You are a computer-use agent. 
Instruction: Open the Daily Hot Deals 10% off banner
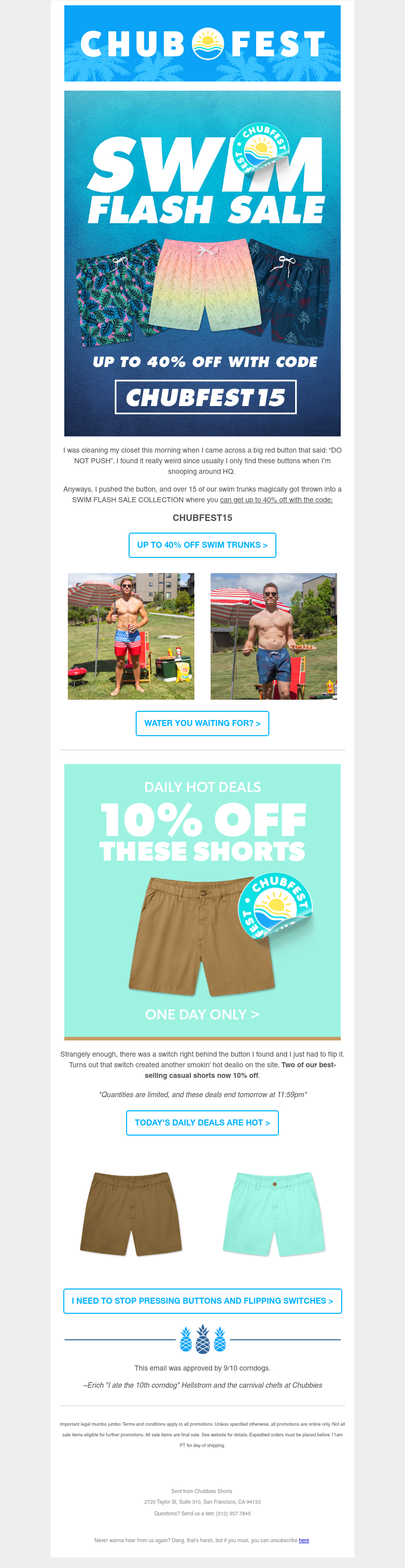coord(202,901)
